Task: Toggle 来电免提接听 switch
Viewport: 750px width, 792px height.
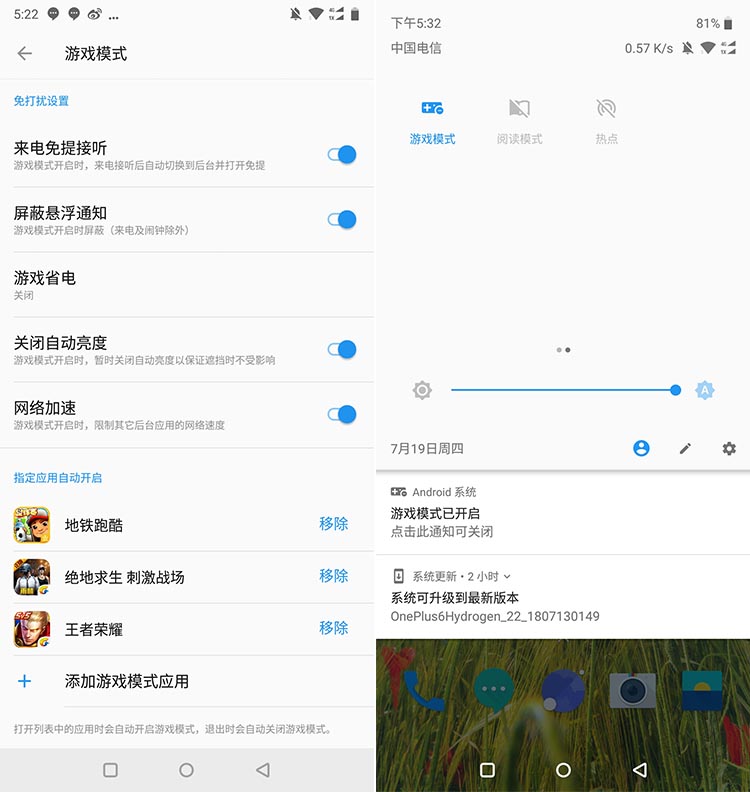Action: pyautogui.click(x=342, y=154)
